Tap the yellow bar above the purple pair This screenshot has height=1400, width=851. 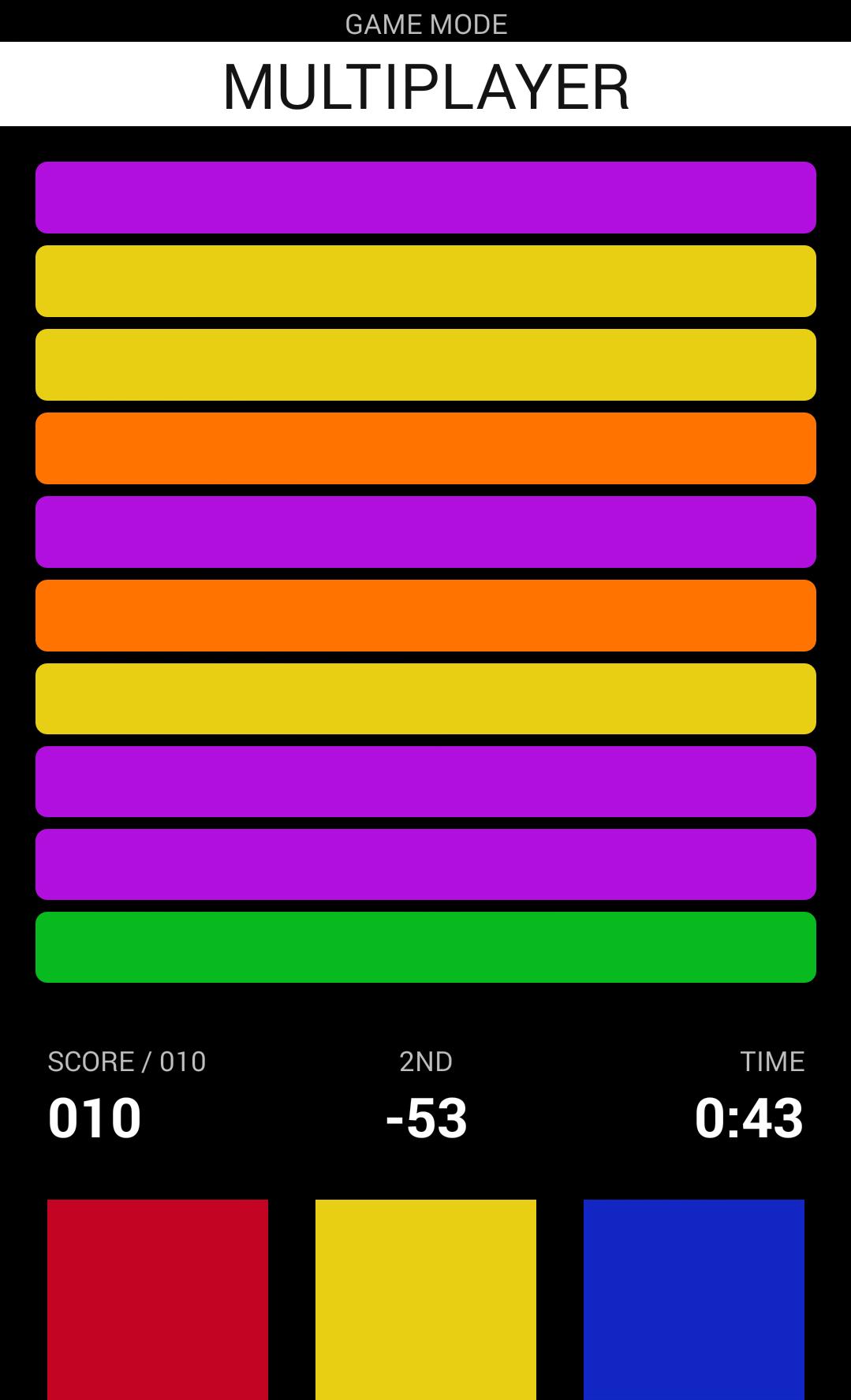[x=425, y=697]
